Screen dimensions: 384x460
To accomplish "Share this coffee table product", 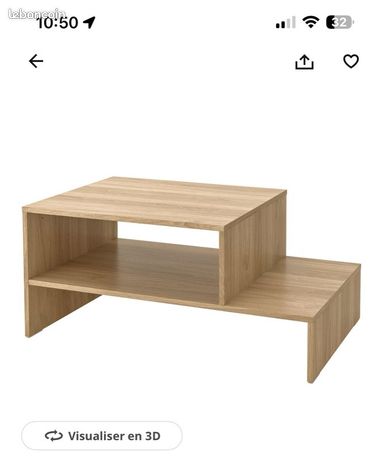I will click(x=304, y=62).
